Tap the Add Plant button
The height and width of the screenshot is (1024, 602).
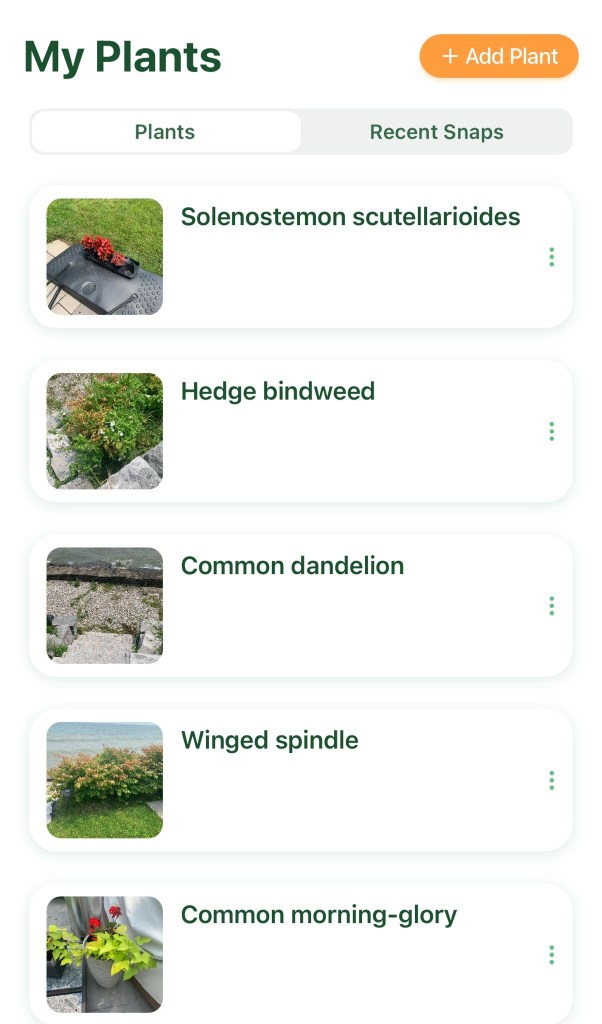click(499, 56)
